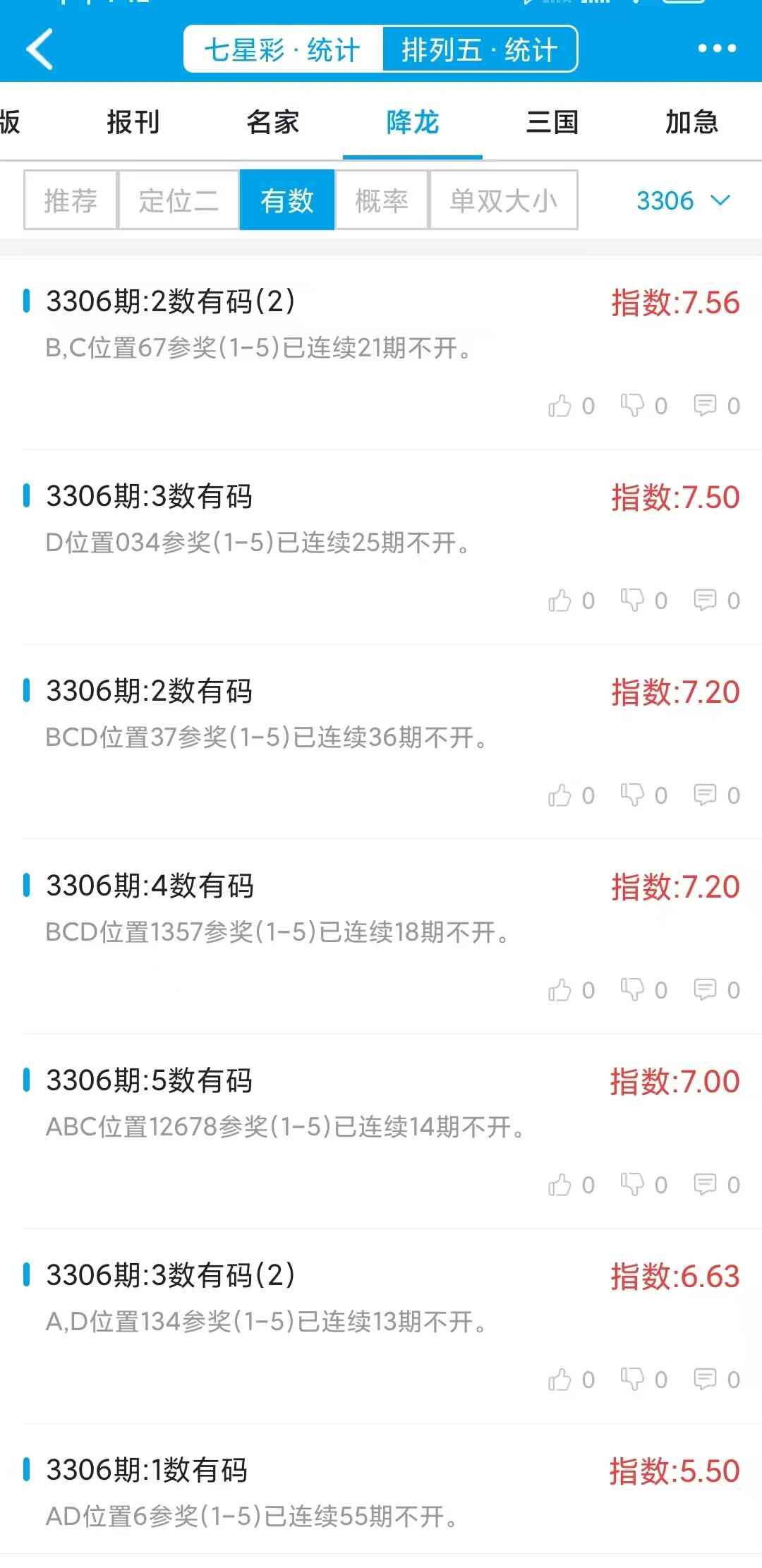Screen dimensions: 762x1568
Task: Choose the 单双大小 filter
Action: (504, 200)
